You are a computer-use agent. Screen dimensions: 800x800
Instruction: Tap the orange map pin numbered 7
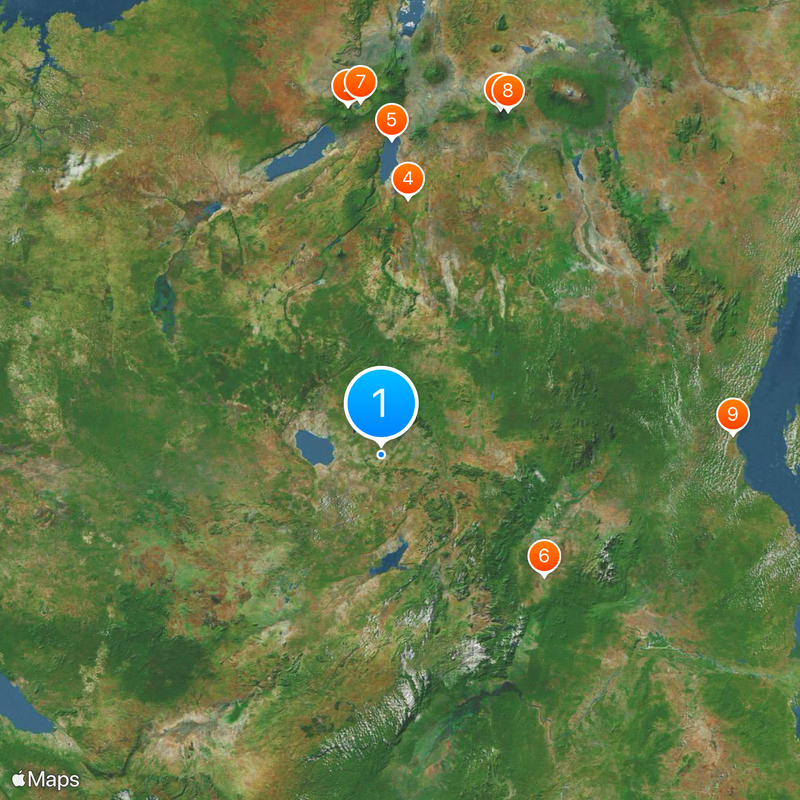[361, 82]
